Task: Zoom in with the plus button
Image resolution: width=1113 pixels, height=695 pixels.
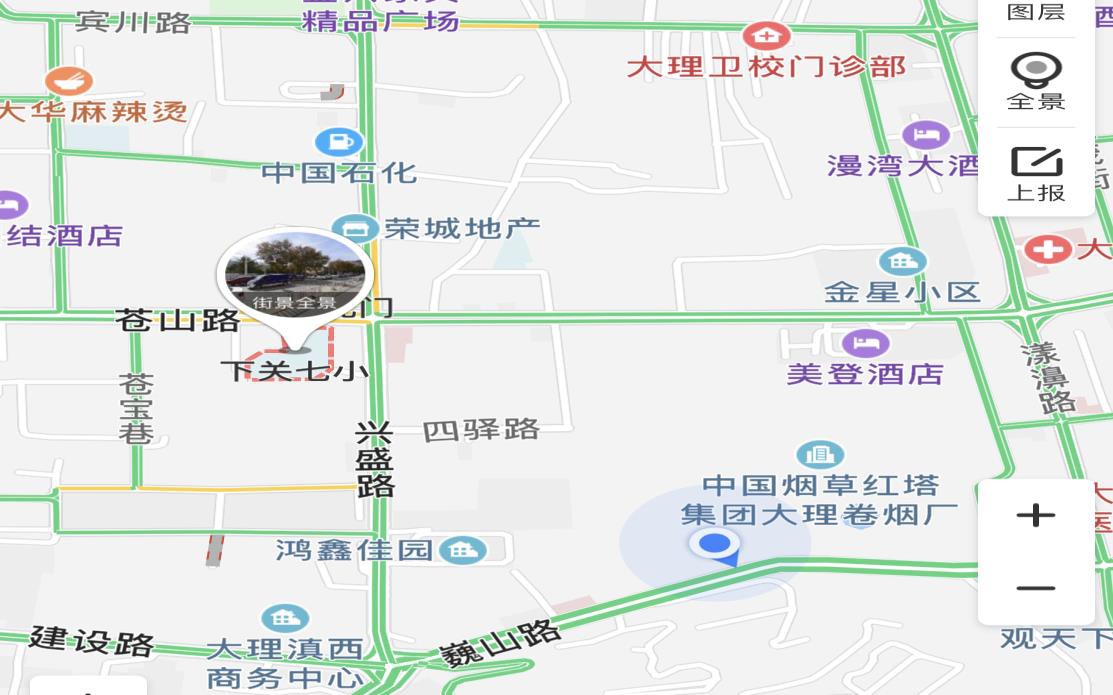Action: click(1035, 515)
